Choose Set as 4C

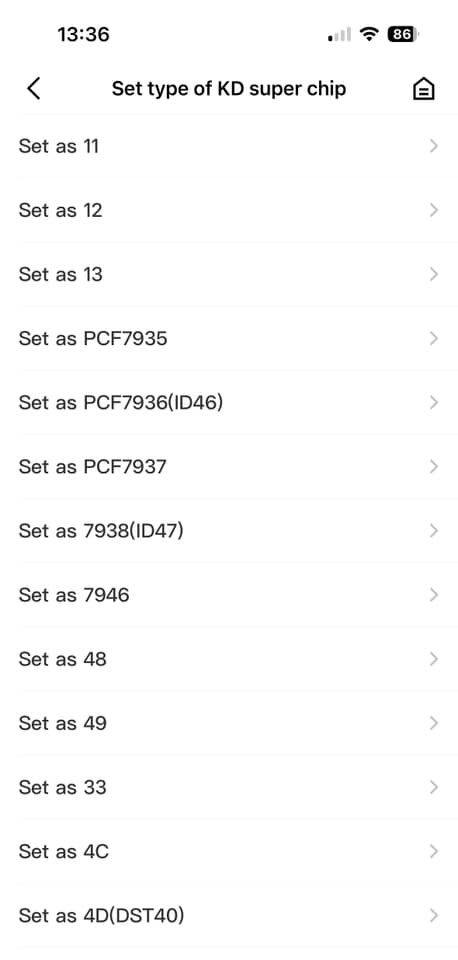coord(229,851)
